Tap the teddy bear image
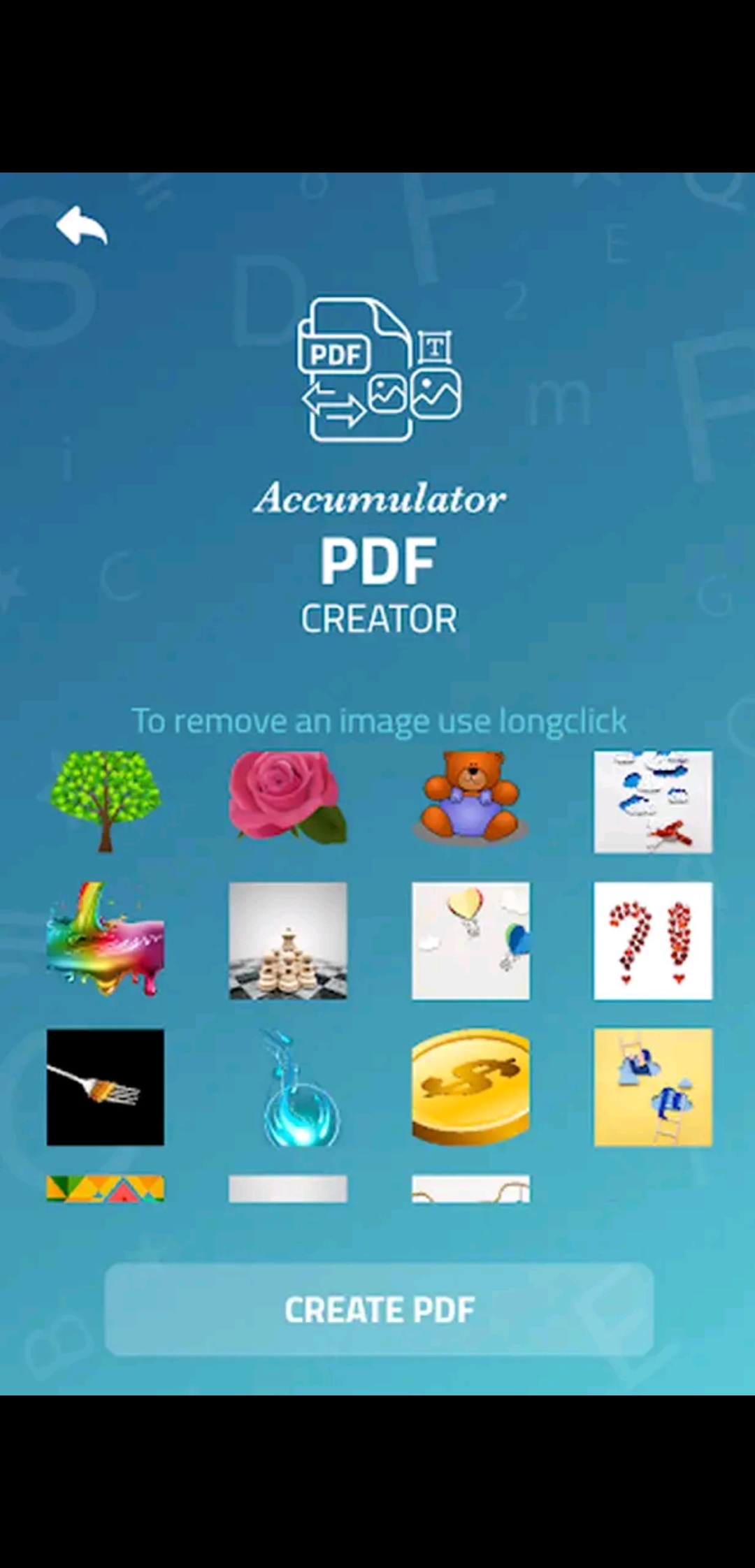The image size is (755, 1568). 470,797
